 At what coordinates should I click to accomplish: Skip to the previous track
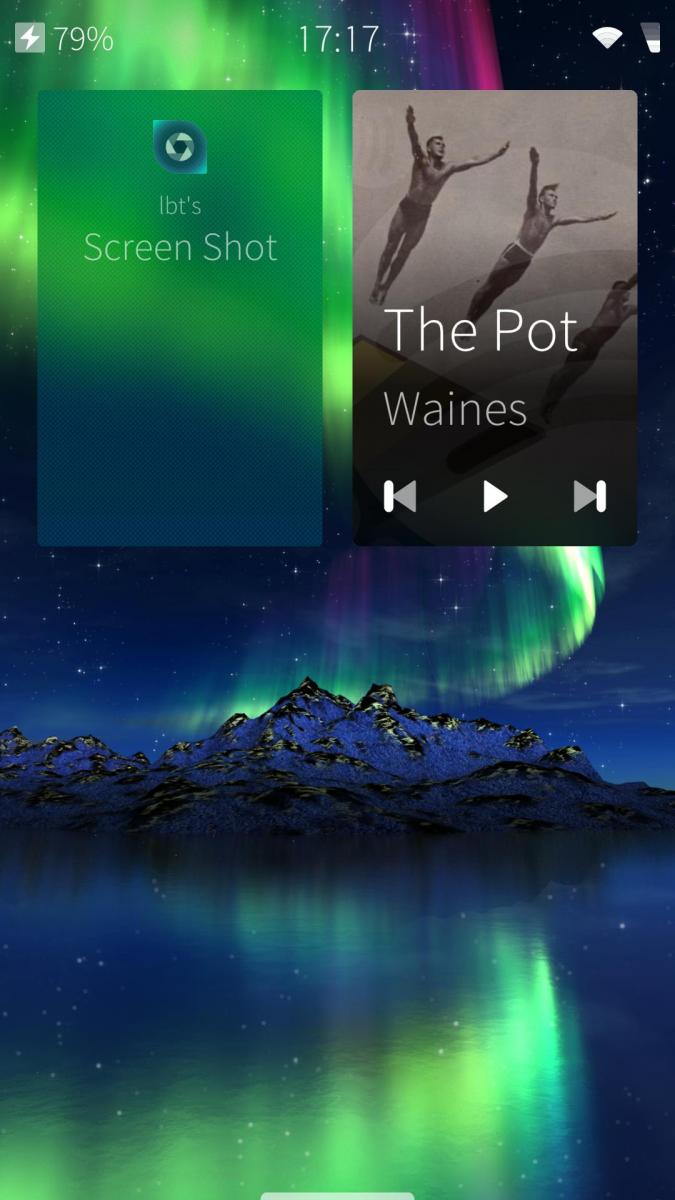tap(400, 496)
